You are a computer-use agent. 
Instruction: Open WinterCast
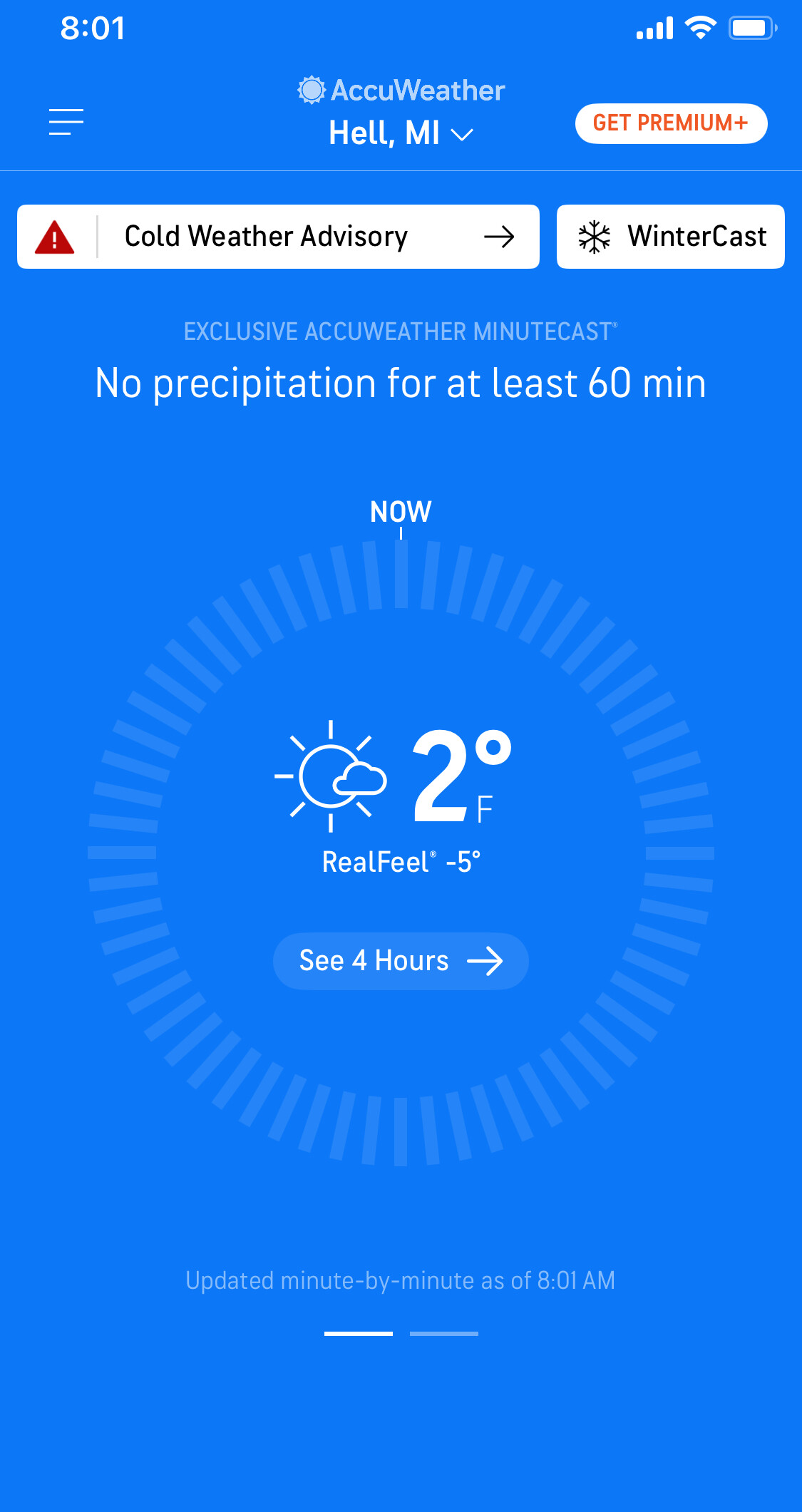point(670,237)
